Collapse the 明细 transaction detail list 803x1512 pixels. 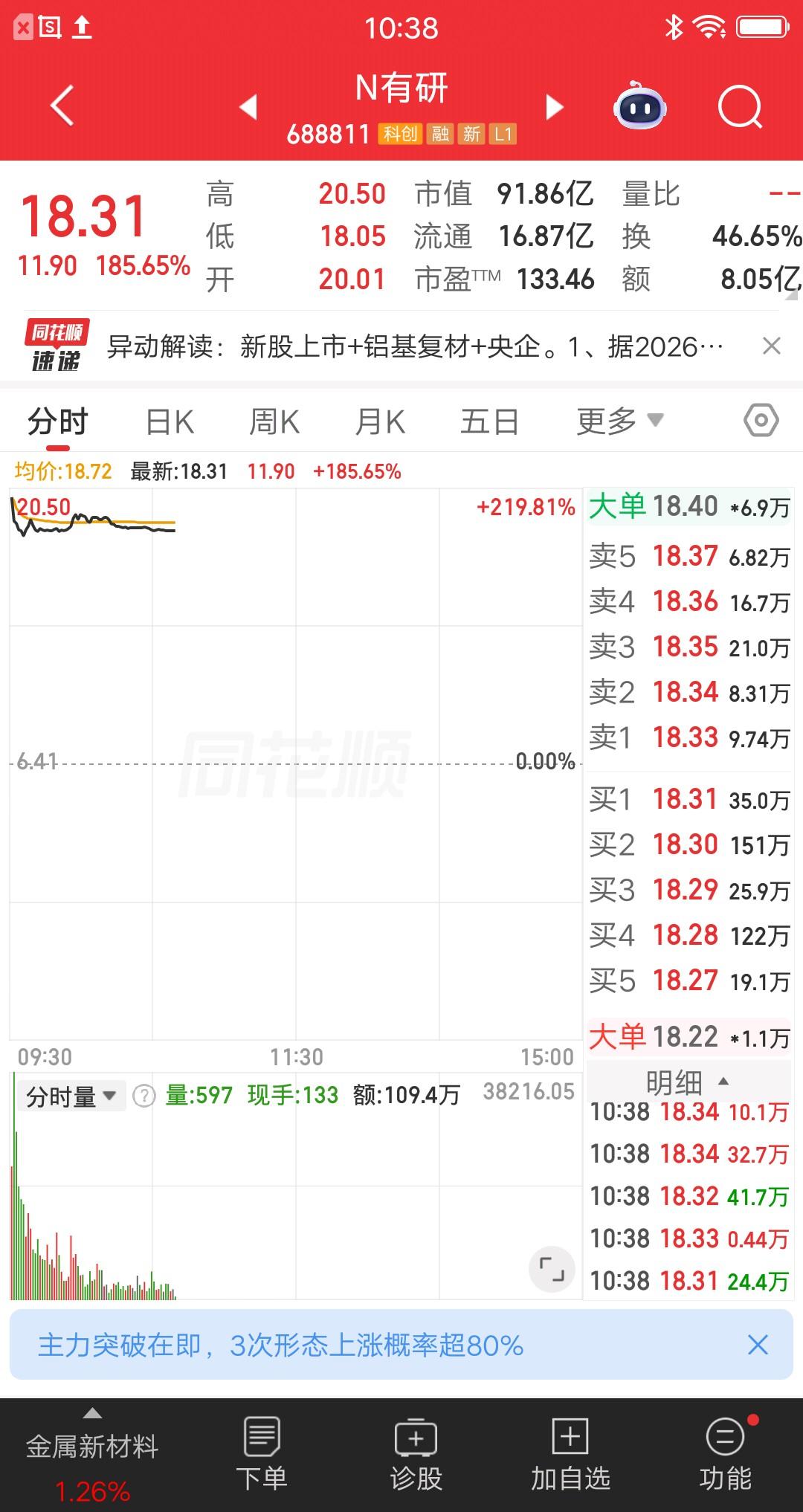tap(687, 1083)
